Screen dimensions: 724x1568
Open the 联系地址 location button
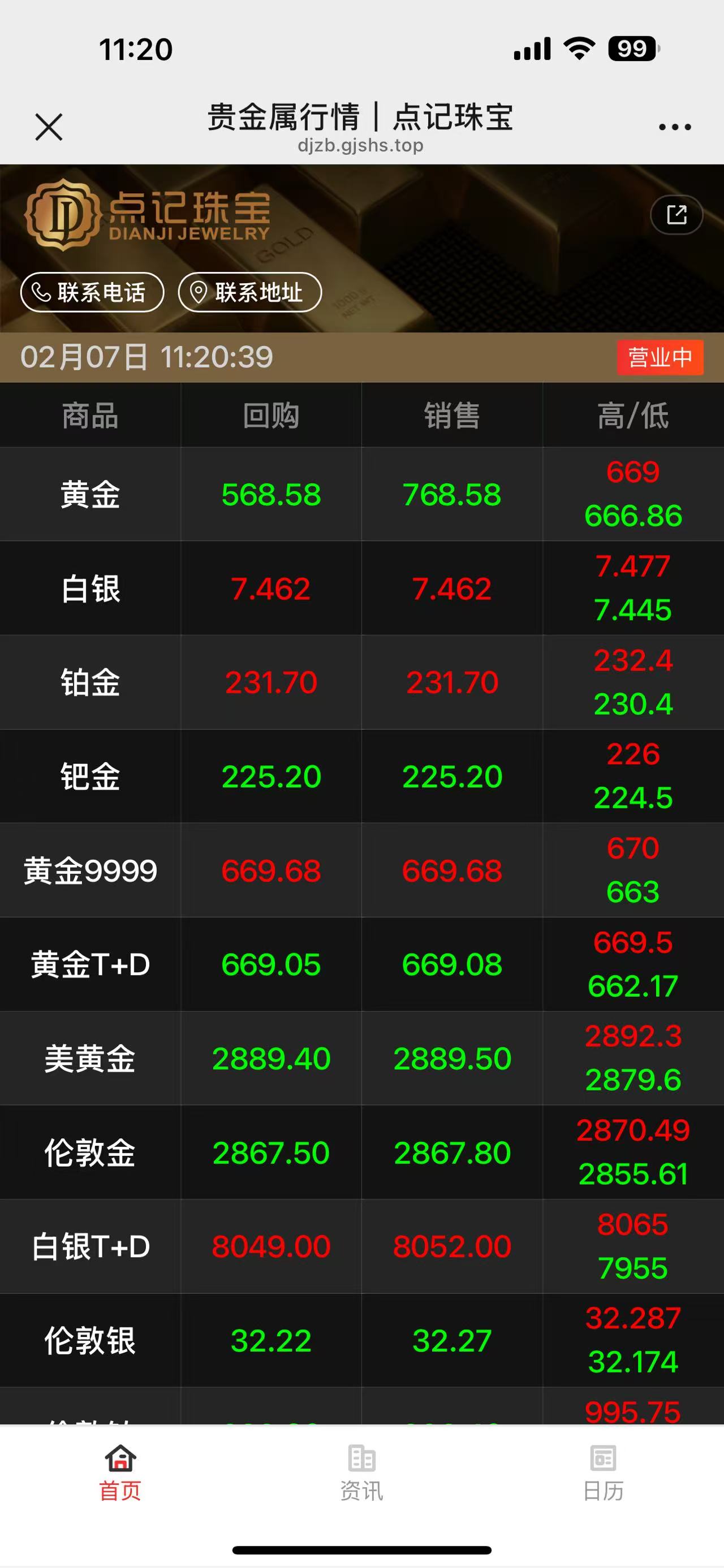249,292
